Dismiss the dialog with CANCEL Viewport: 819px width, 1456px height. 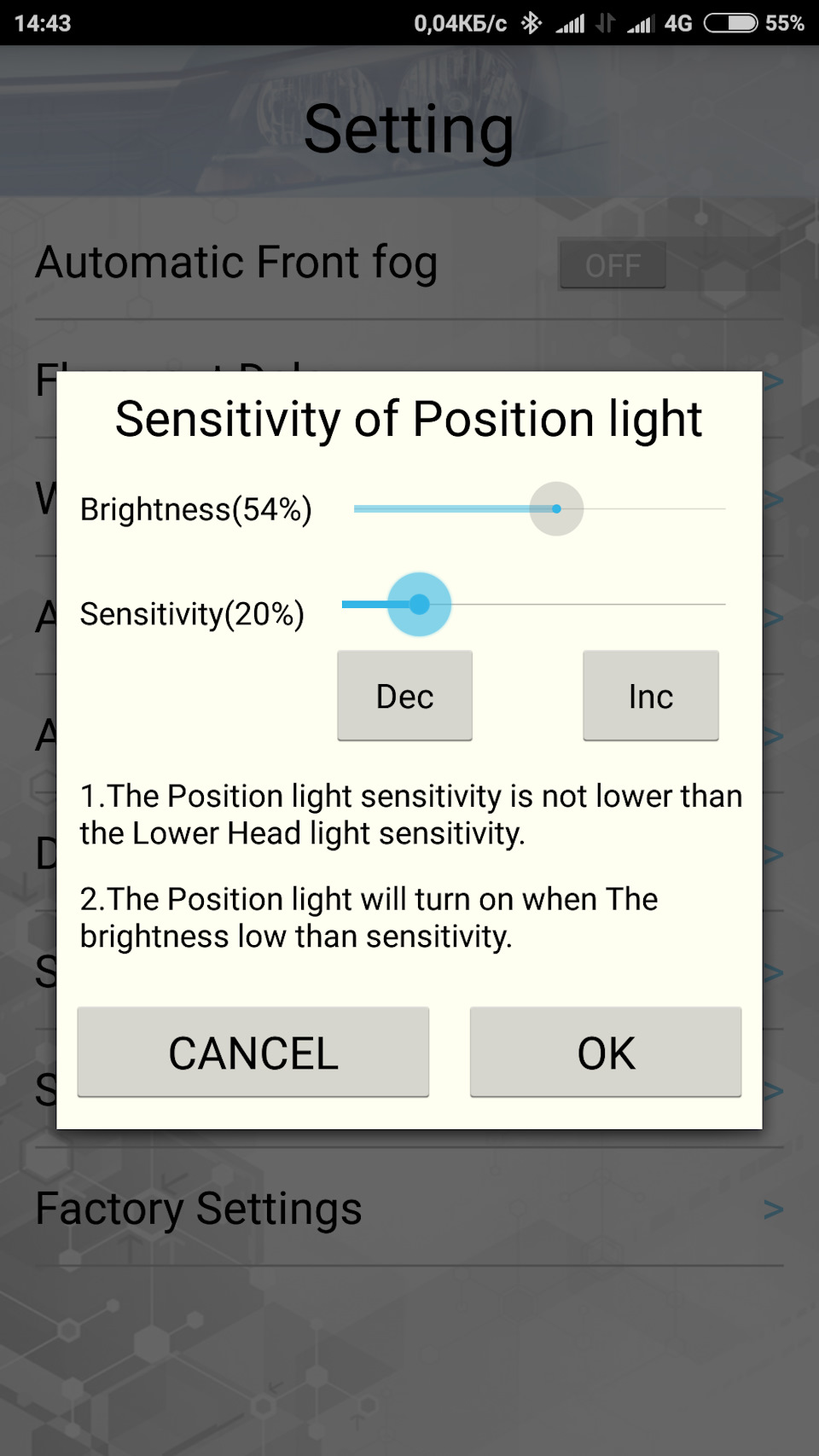coord(253,1052)
